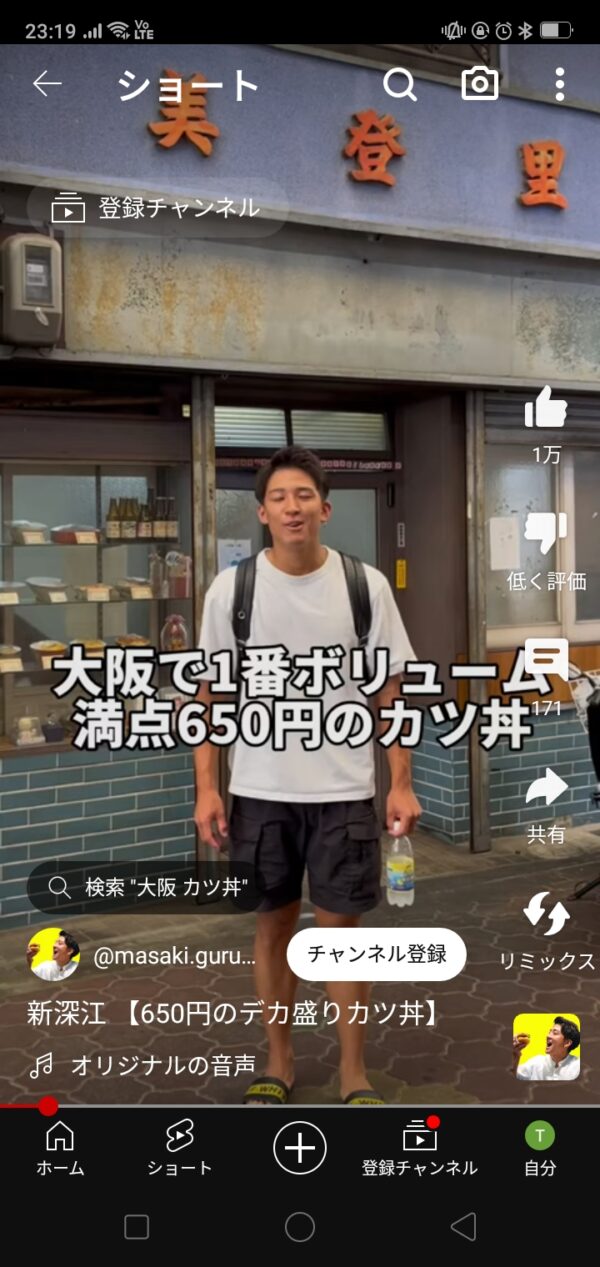
Task: Tap the 登録チャンネル chip at the top
Action: click(x=157, y=209)
